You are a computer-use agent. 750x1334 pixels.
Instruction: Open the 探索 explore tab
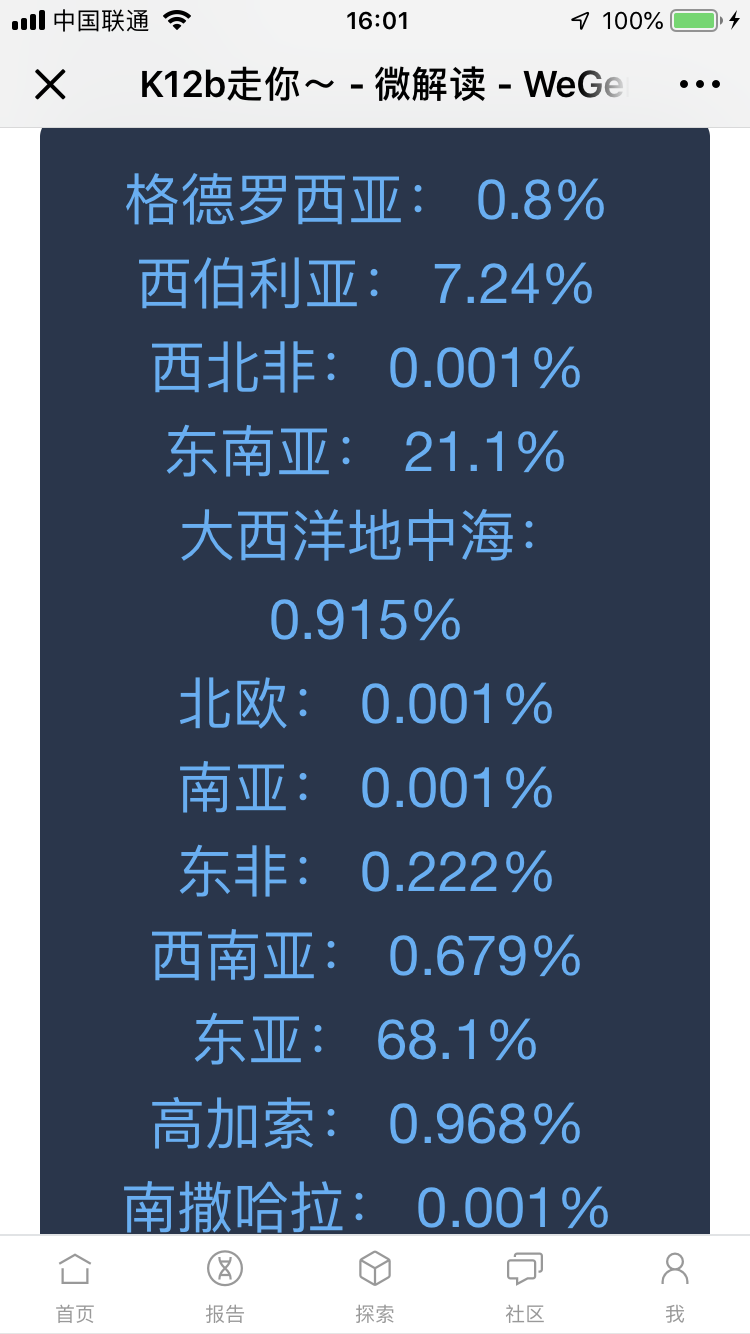click(375, 1287)
